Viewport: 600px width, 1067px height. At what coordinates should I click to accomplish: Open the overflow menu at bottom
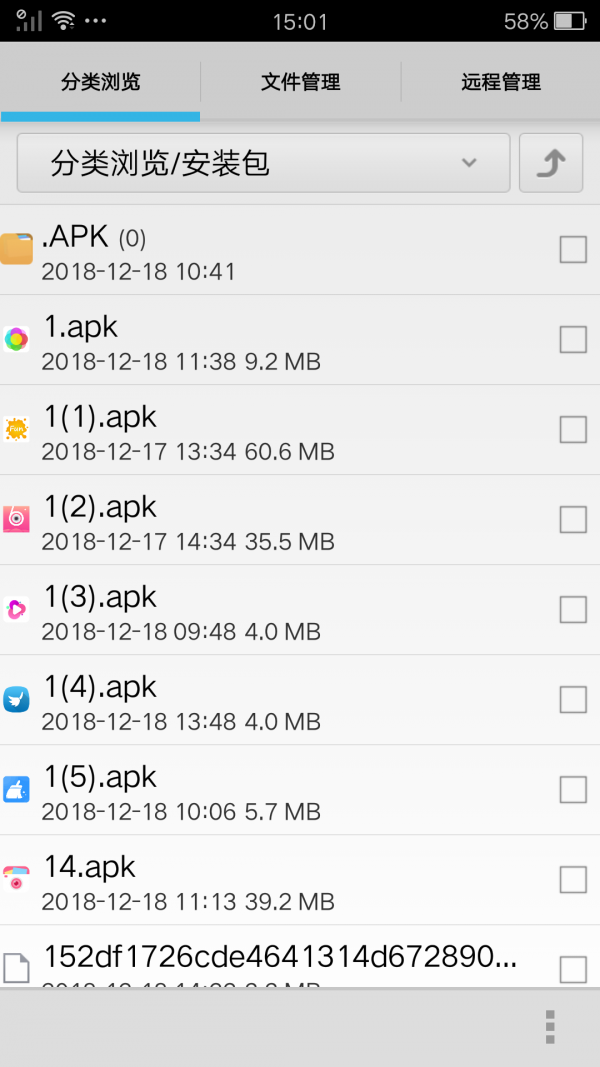coord(549,1027)
